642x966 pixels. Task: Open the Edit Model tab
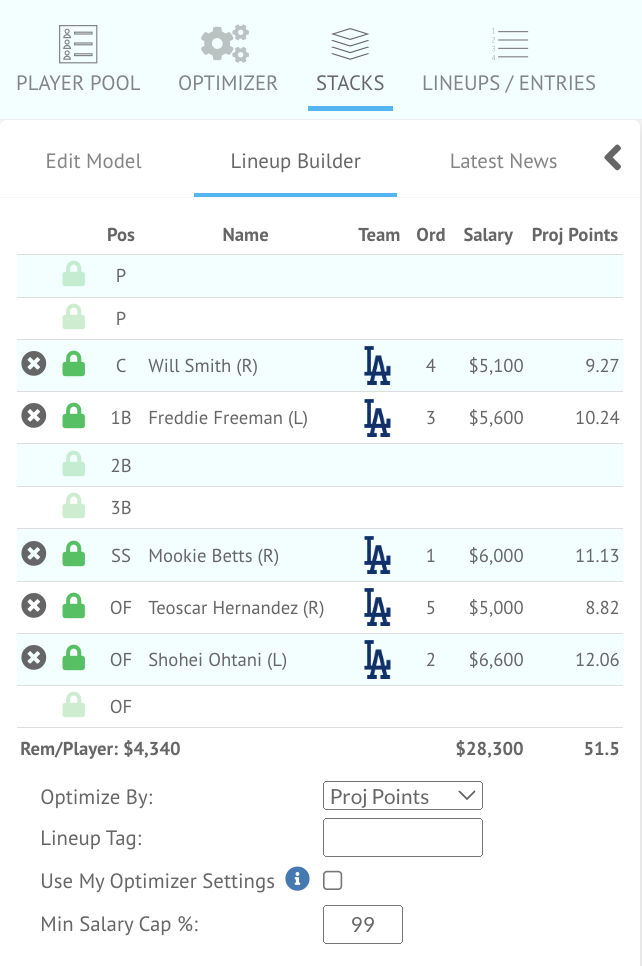94,161
